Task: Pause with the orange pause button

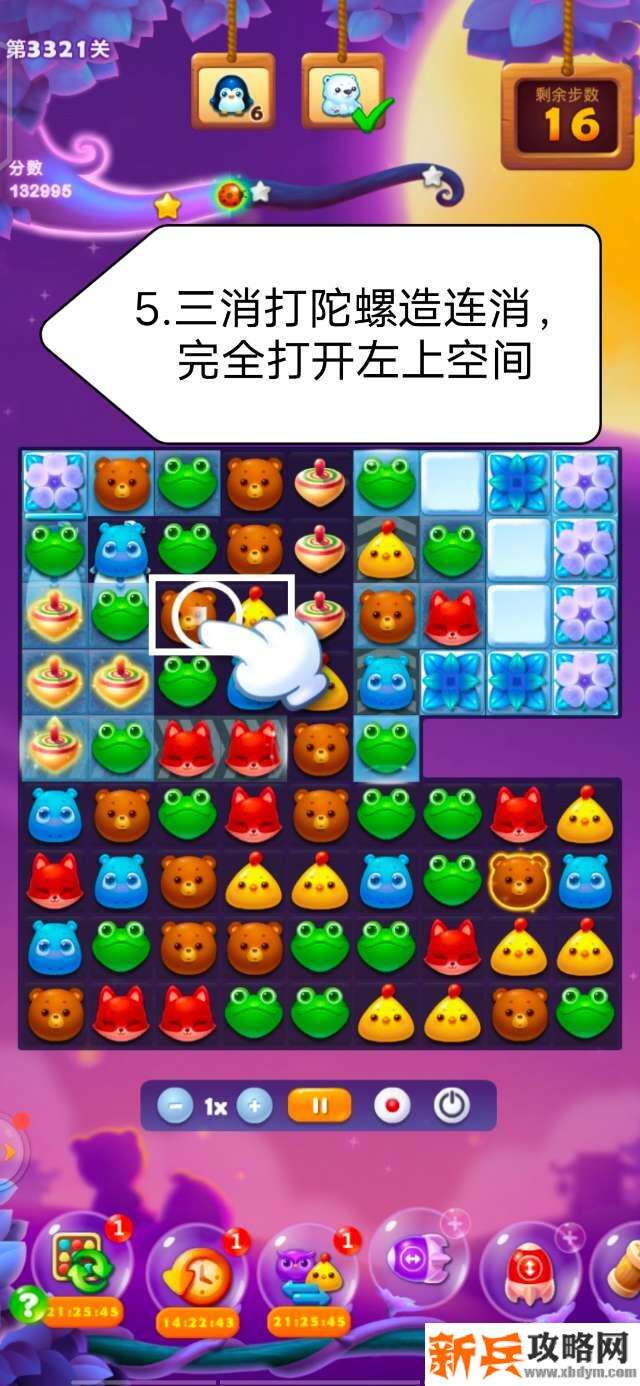Action: click(320, 1106)
